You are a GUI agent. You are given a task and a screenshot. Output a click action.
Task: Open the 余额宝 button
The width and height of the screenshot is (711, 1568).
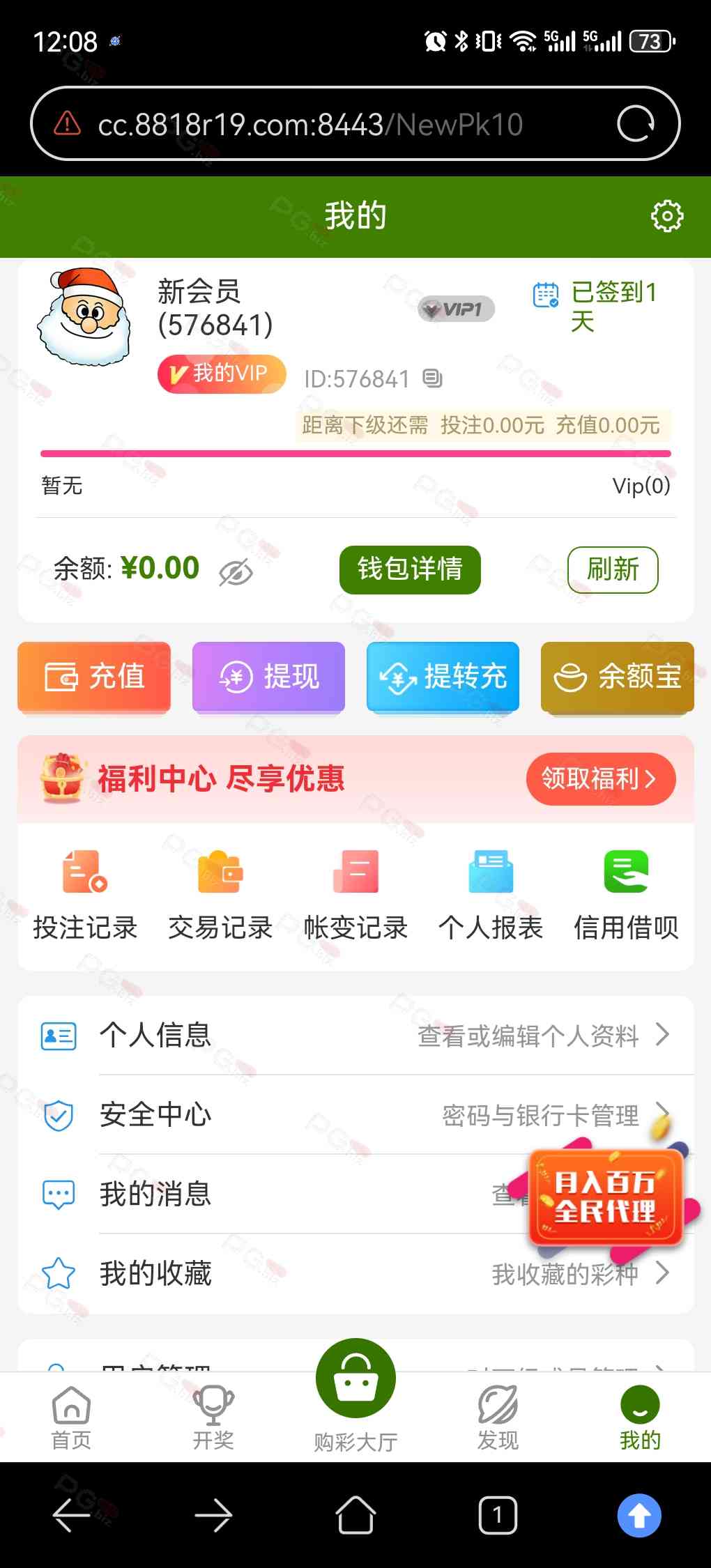[617, 677]
